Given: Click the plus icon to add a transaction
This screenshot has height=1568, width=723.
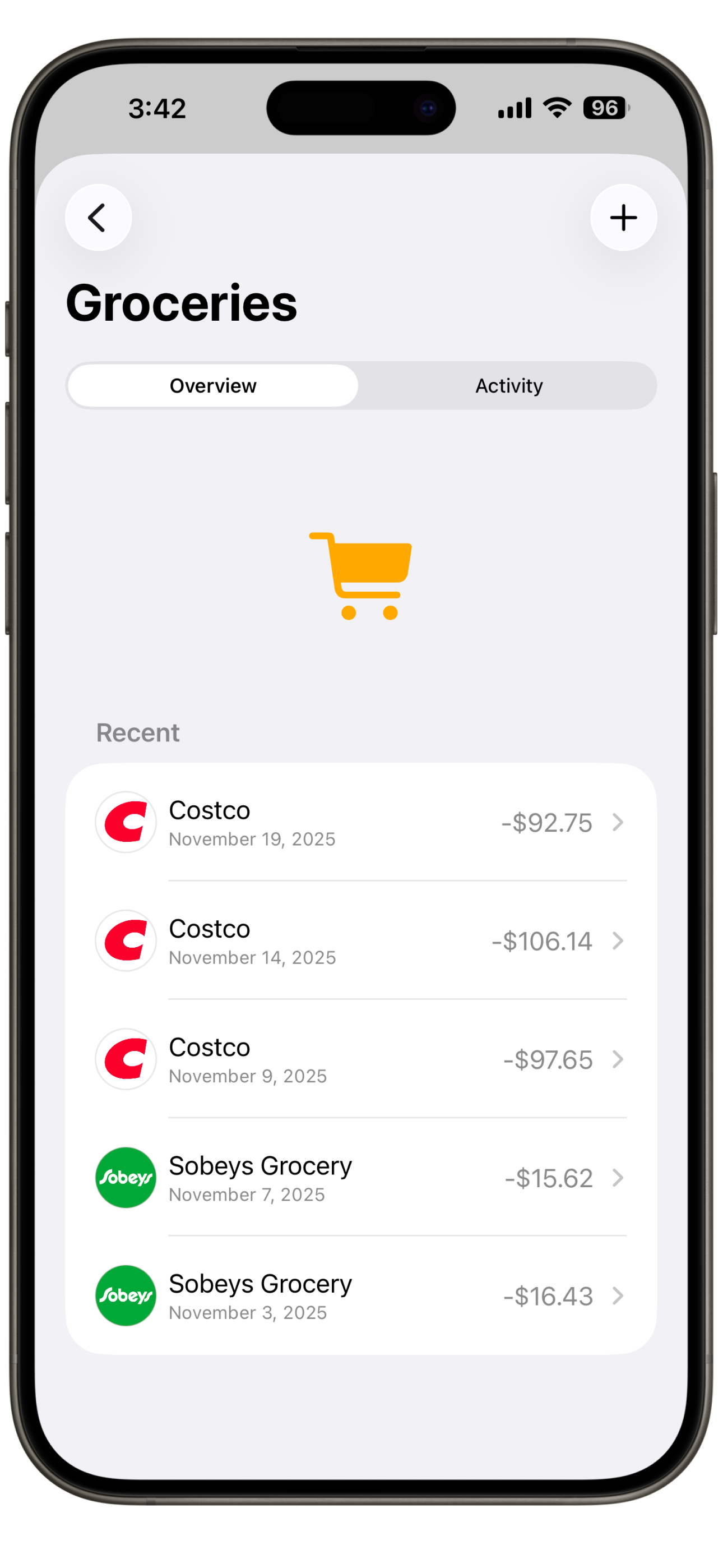Looking at the screenshot, I should pyautogui.click(x=623, y=217).
